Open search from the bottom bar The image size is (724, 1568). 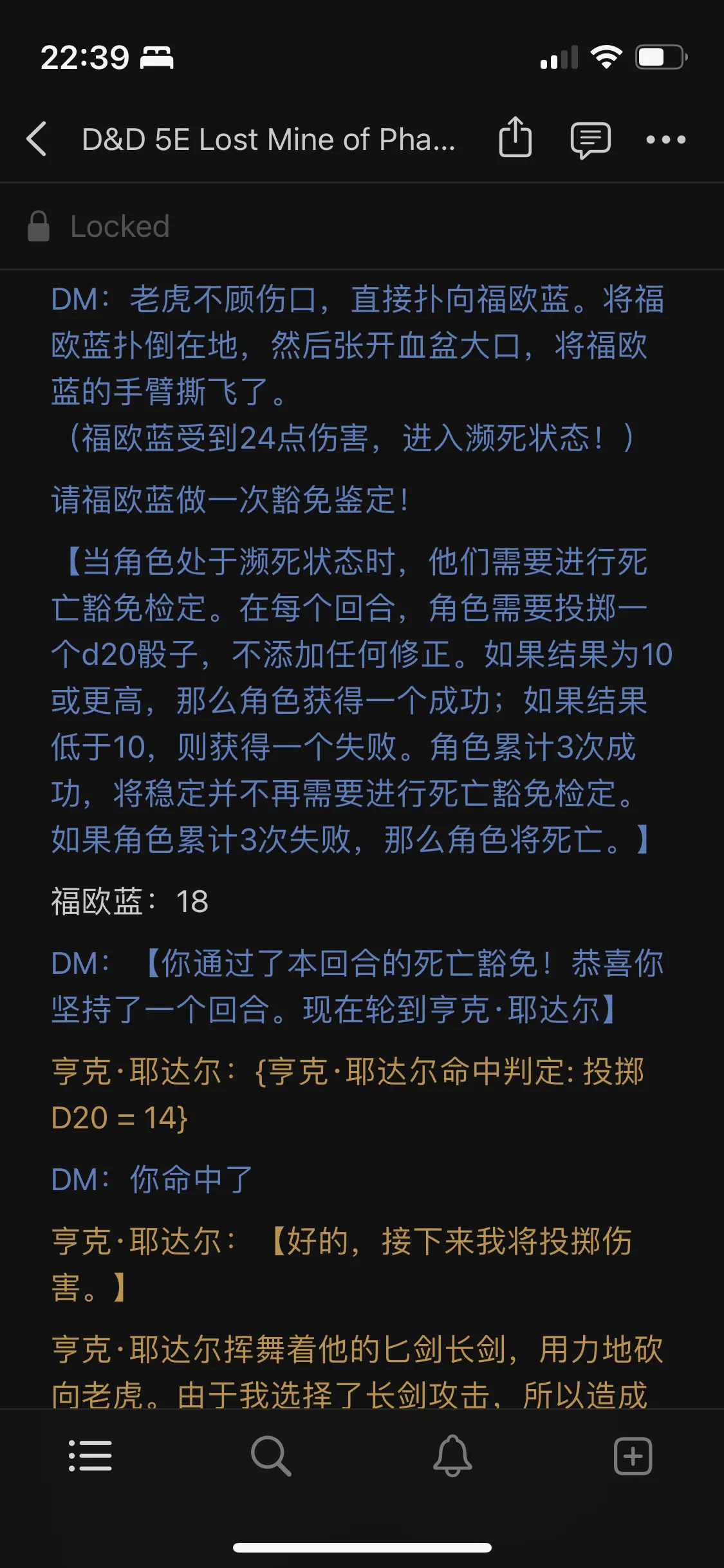(x=271, y=1455)
